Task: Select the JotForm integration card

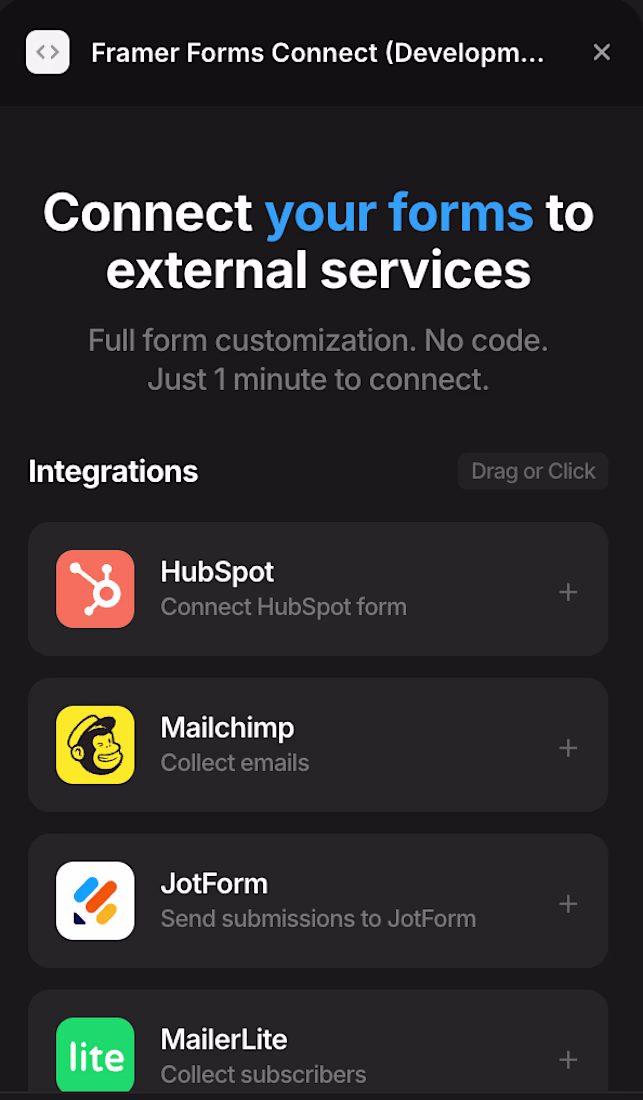Action: pos(317,901)
